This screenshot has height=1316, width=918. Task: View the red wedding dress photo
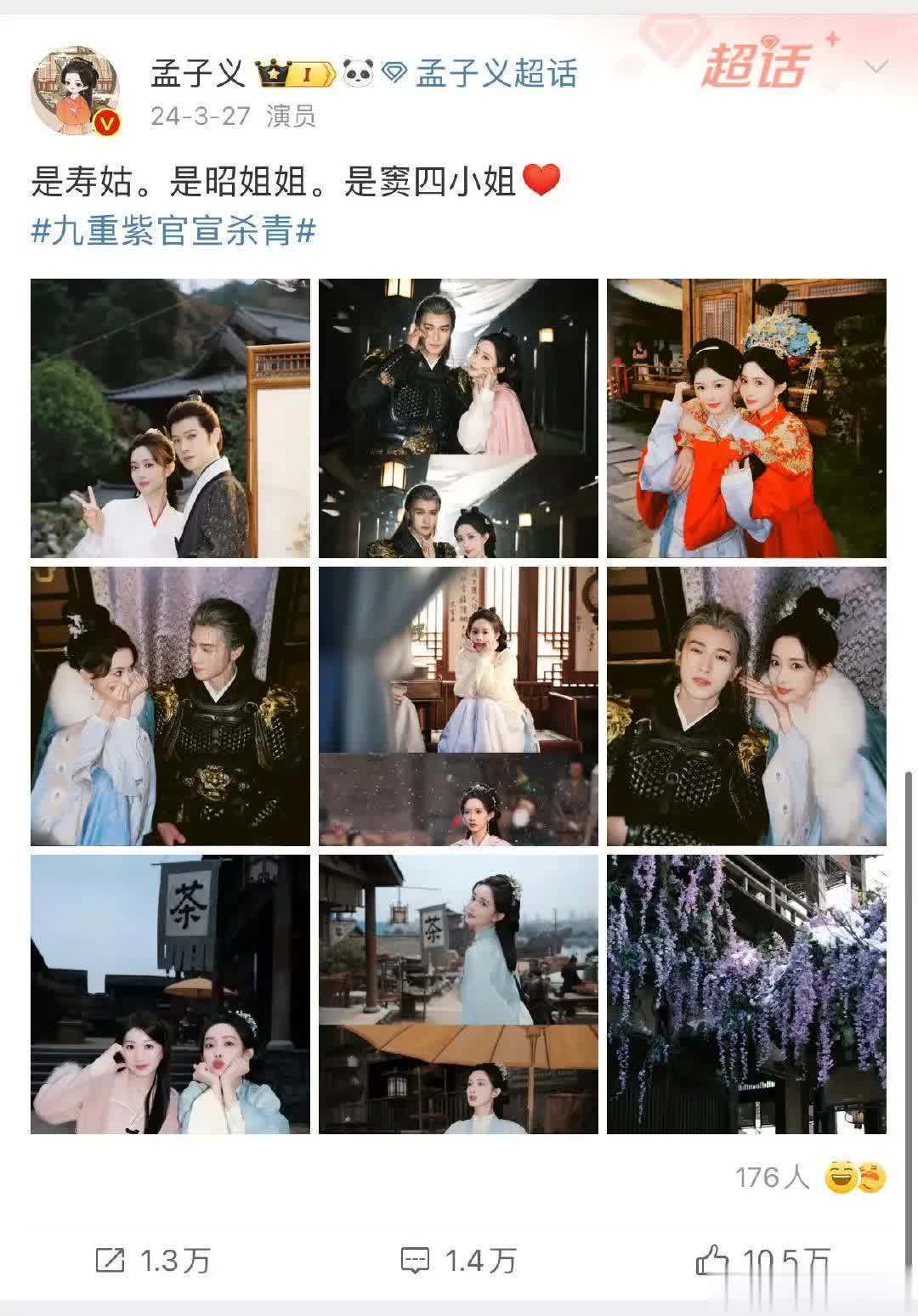pos(746,418)
